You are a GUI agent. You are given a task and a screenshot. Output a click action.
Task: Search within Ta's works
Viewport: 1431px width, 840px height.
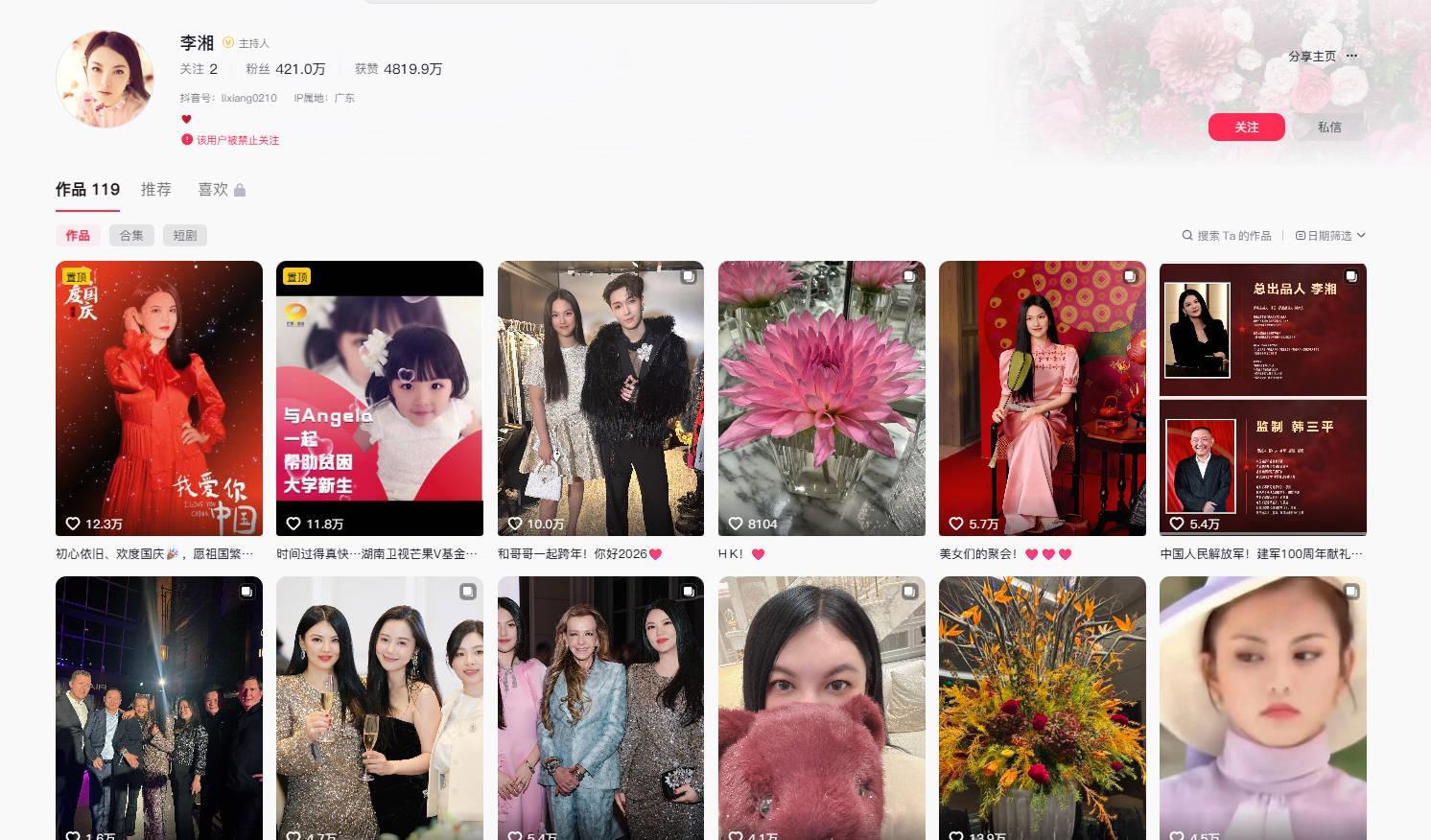point(1227,236)
